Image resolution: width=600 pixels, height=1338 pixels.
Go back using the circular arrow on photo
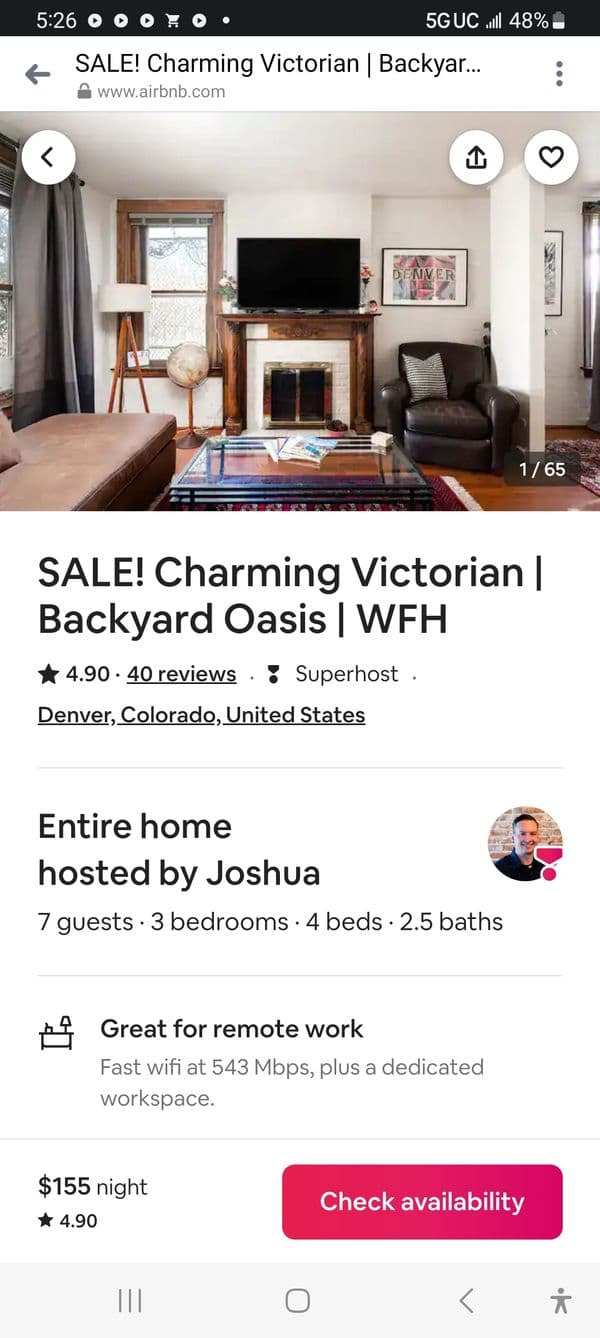[x=48, y=157]
